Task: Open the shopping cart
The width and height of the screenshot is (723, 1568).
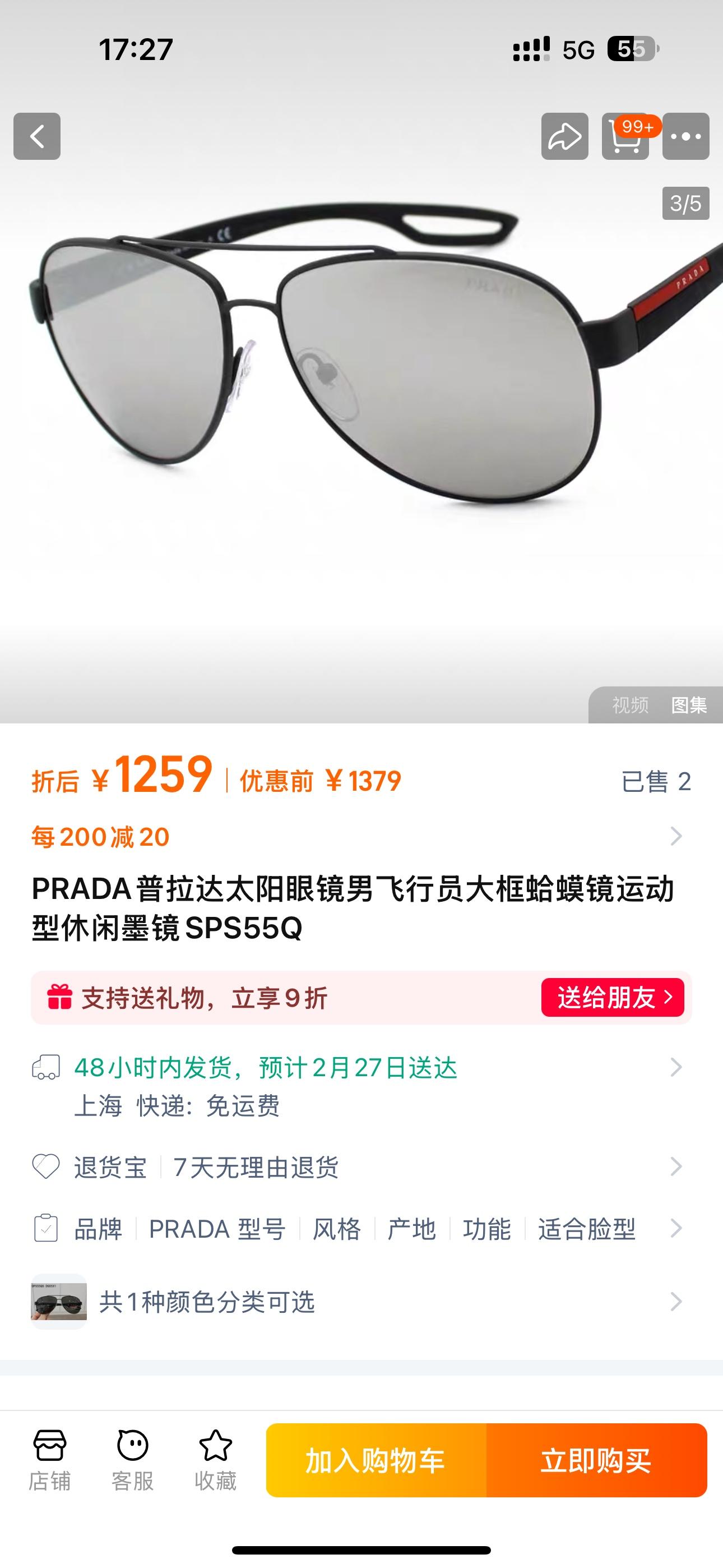Action: pos(625,136)
